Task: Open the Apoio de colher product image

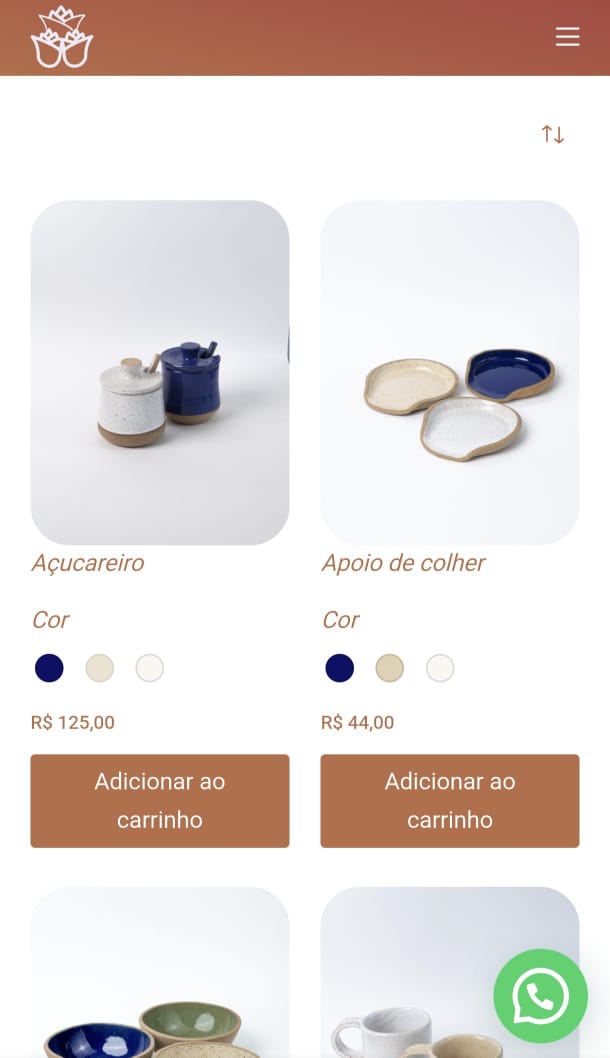Action: coord(450,372)
